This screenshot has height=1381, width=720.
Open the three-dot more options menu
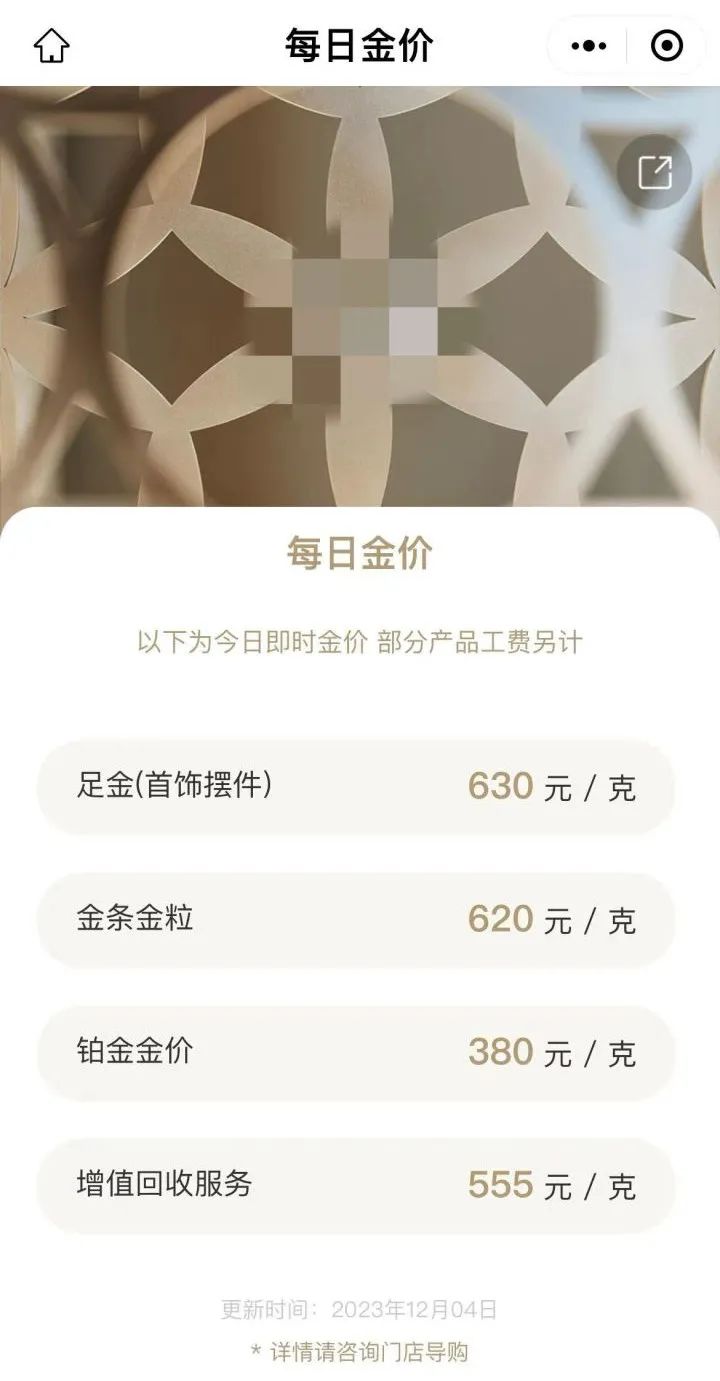point(589,46)
